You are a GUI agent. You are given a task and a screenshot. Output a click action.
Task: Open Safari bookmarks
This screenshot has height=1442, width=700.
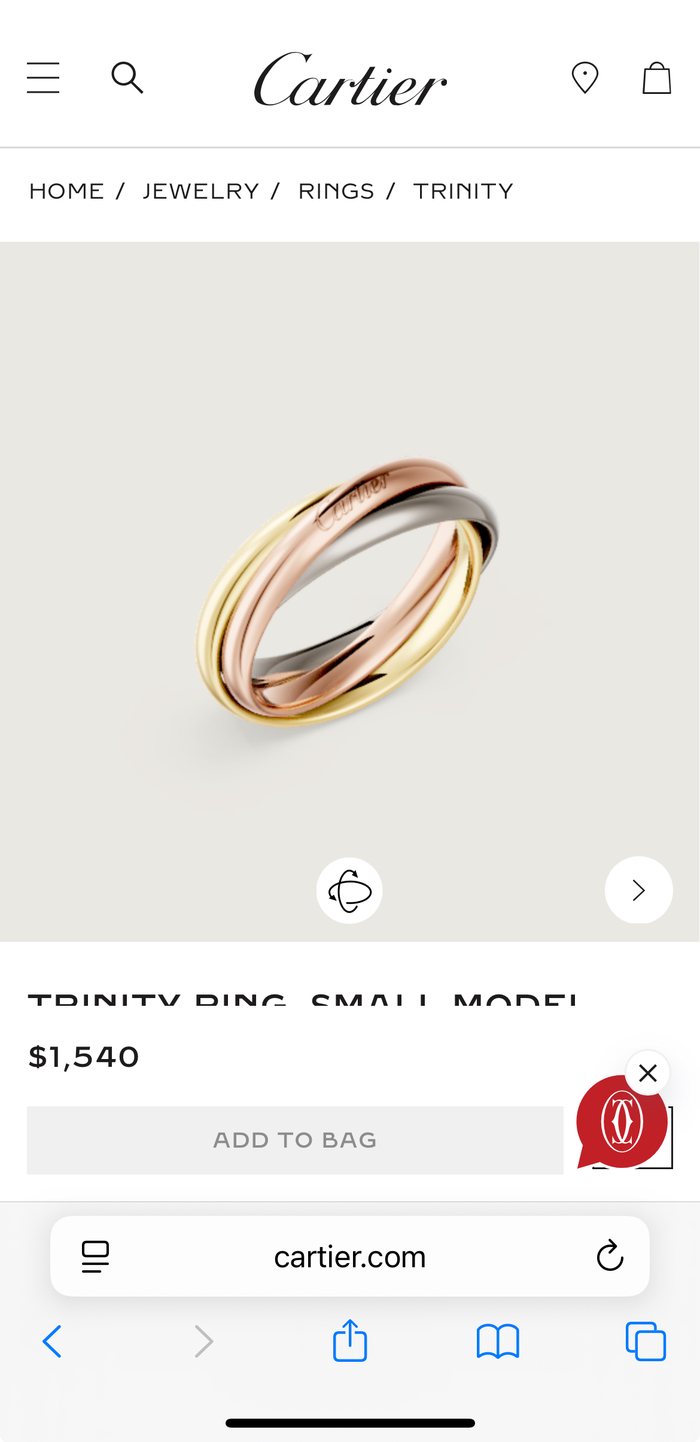click(498, 1341)
